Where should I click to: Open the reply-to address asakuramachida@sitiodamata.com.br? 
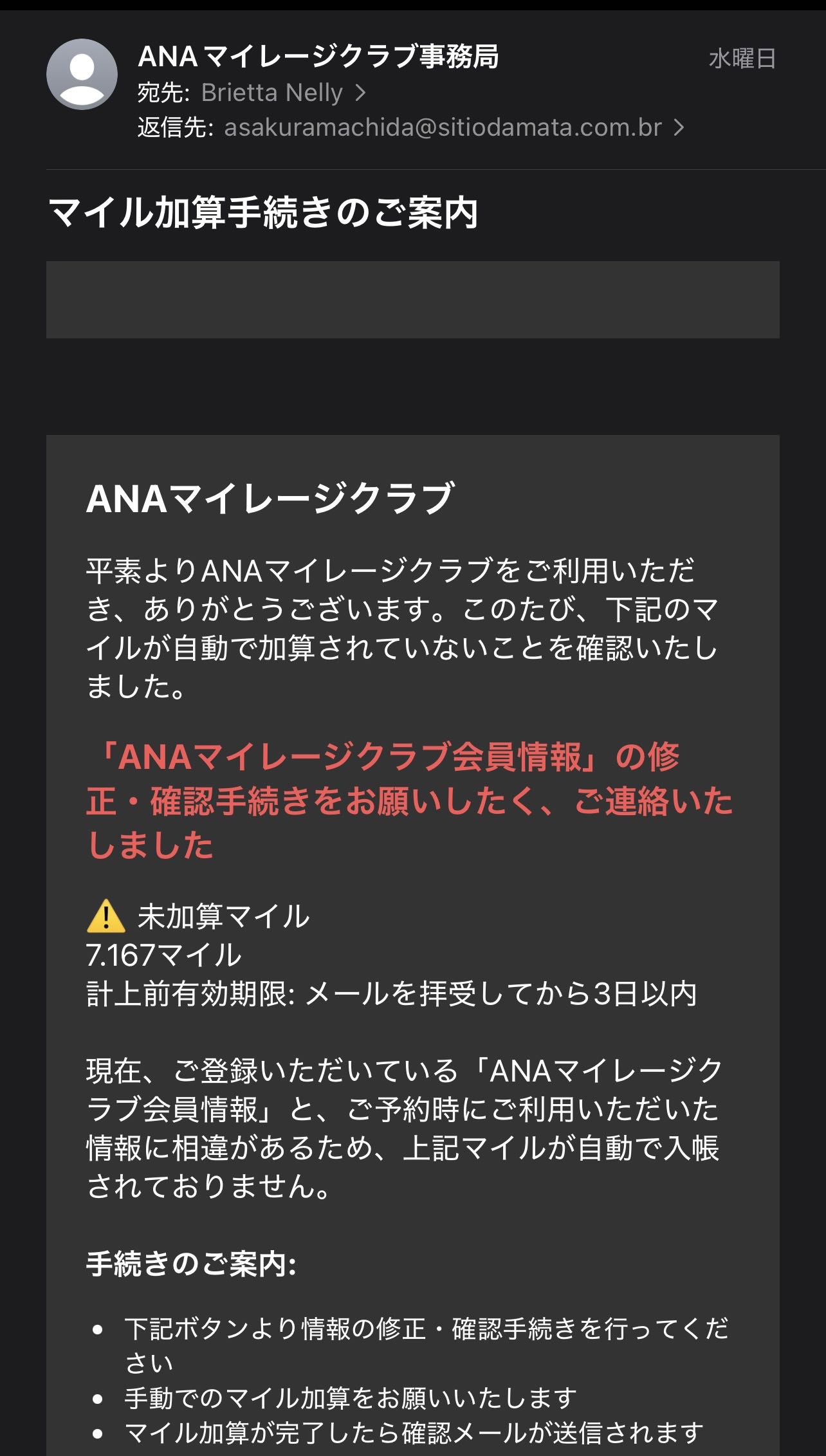pos(443,128)
